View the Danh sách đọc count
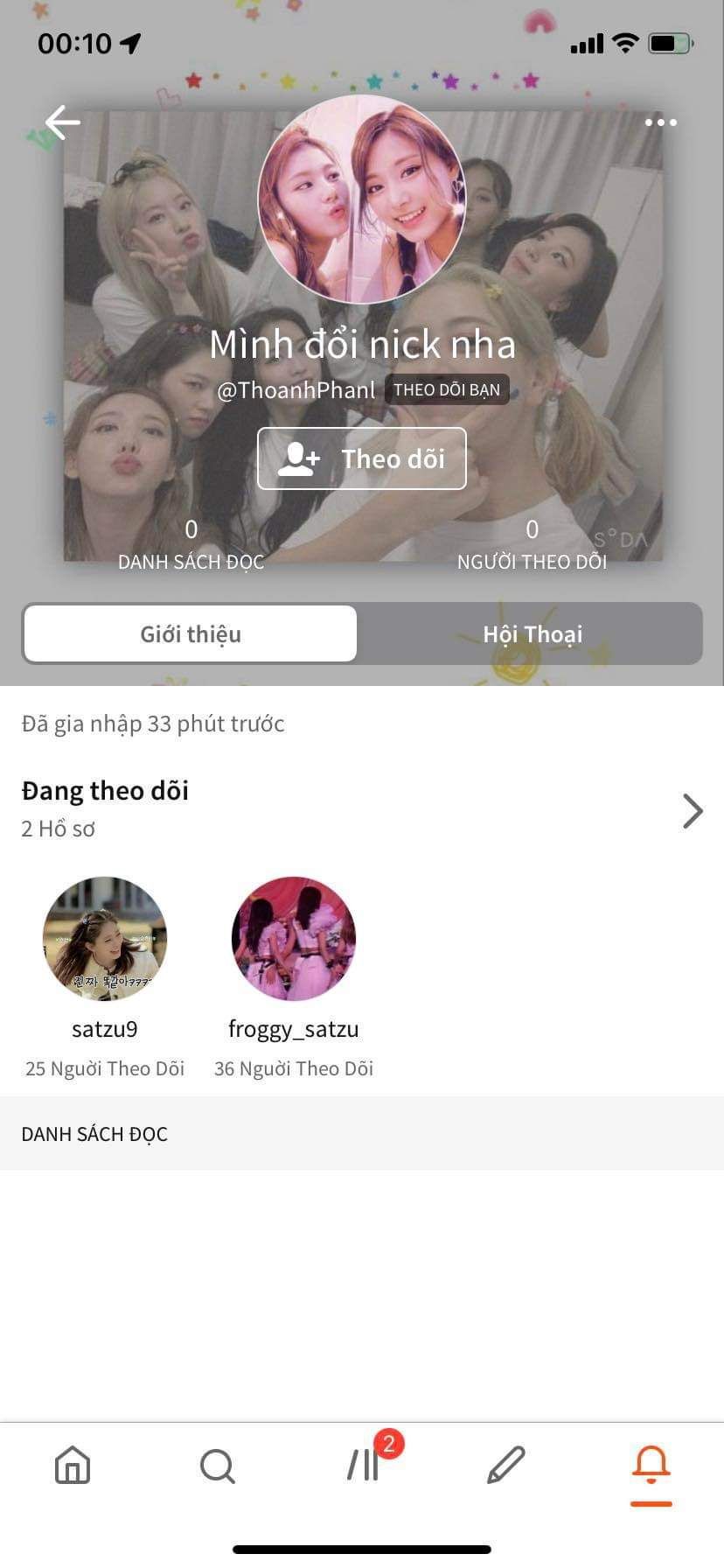 (x=191, y=544)
